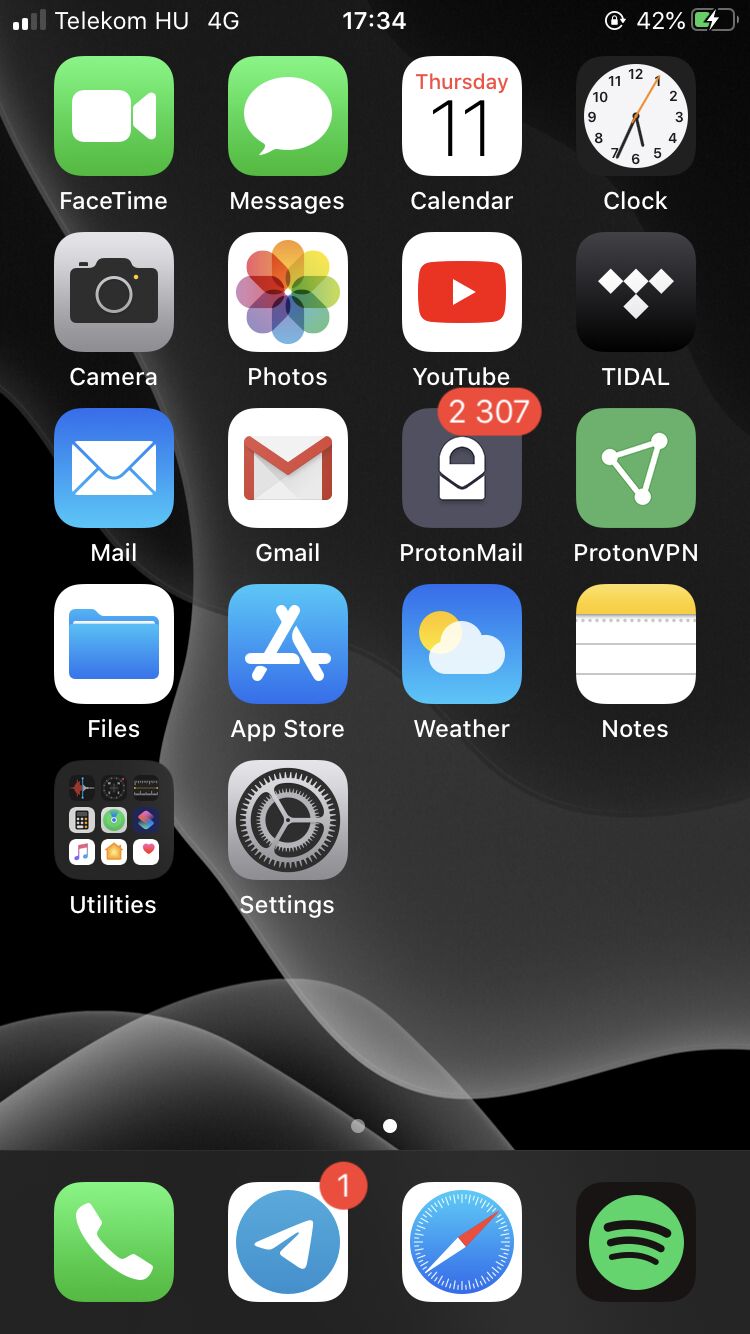This screenshot has width=750, height=1334.
Task: Open Settings
Action: coord(288,820)
